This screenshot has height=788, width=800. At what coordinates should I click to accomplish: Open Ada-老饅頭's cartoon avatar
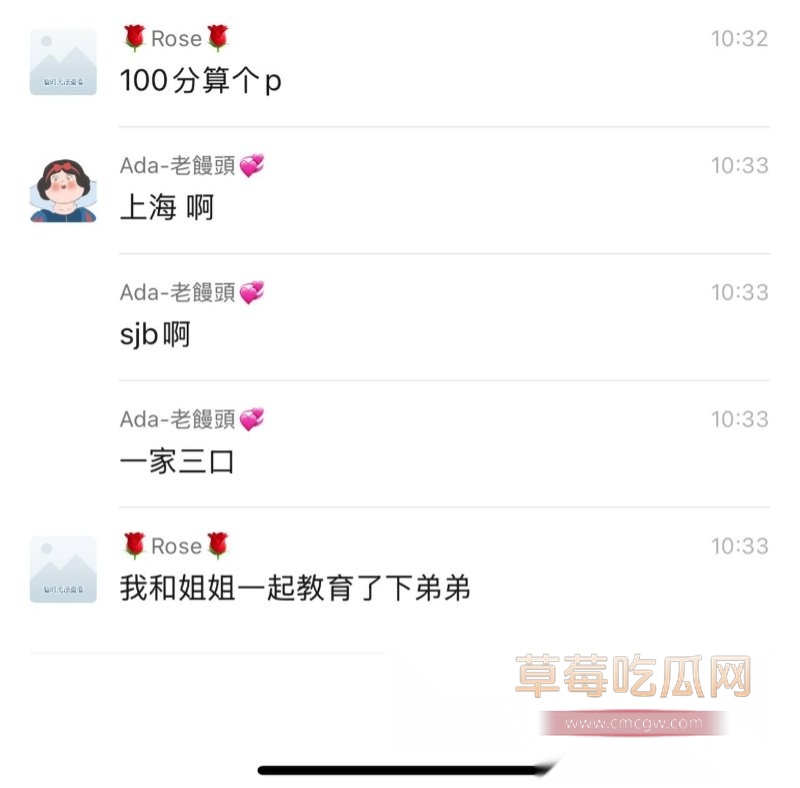[x=63, y=189]
